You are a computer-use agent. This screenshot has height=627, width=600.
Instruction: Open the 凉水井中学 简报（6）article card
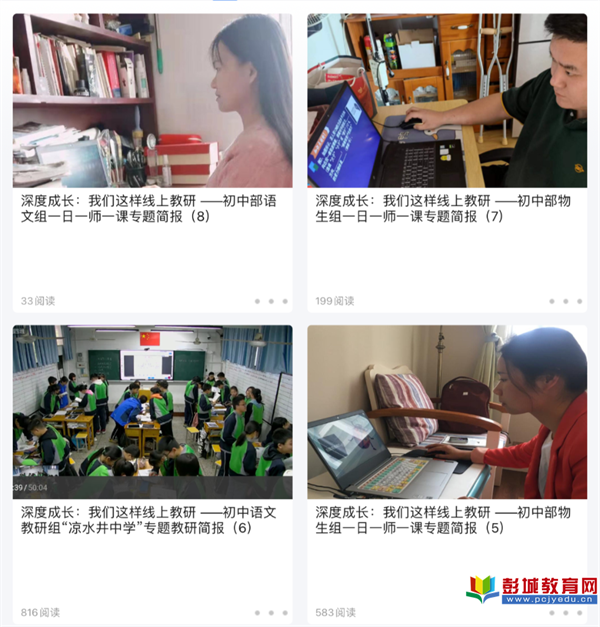click(150, 520)
